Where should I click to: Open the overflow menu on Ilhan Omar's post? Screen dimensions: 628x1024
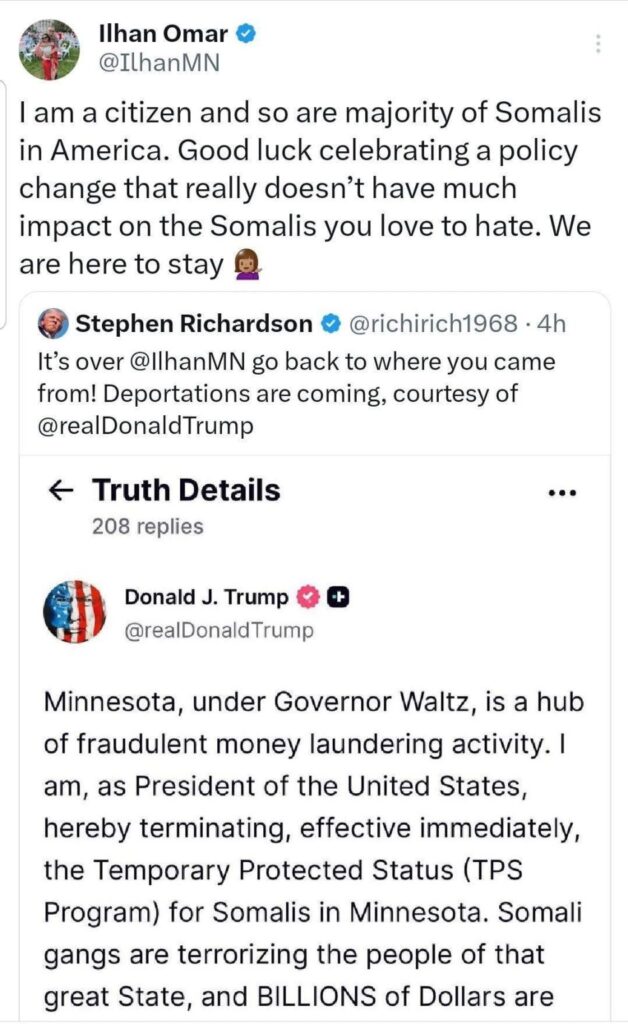click(598, 44)
